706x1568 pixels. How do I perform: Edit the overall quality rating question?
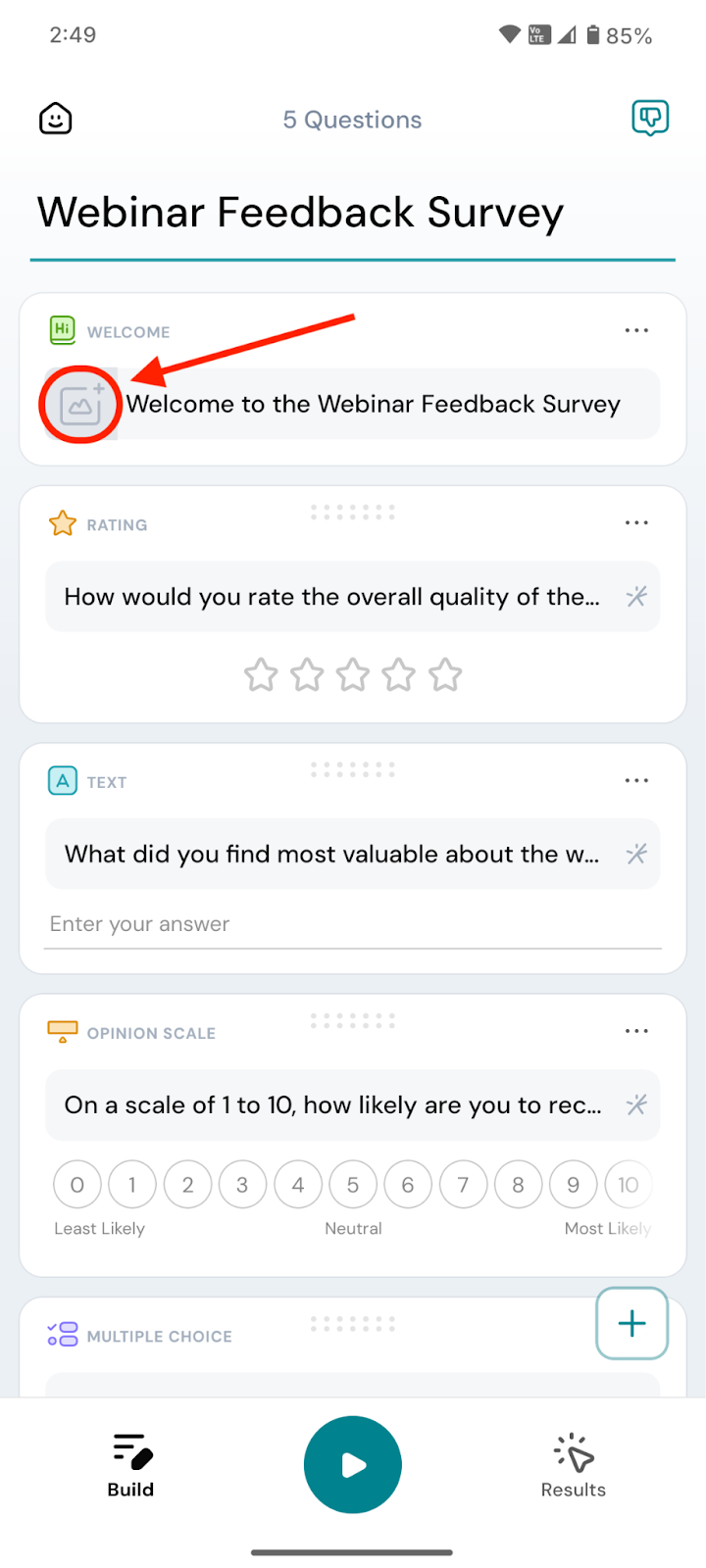(x=331, y=597)
